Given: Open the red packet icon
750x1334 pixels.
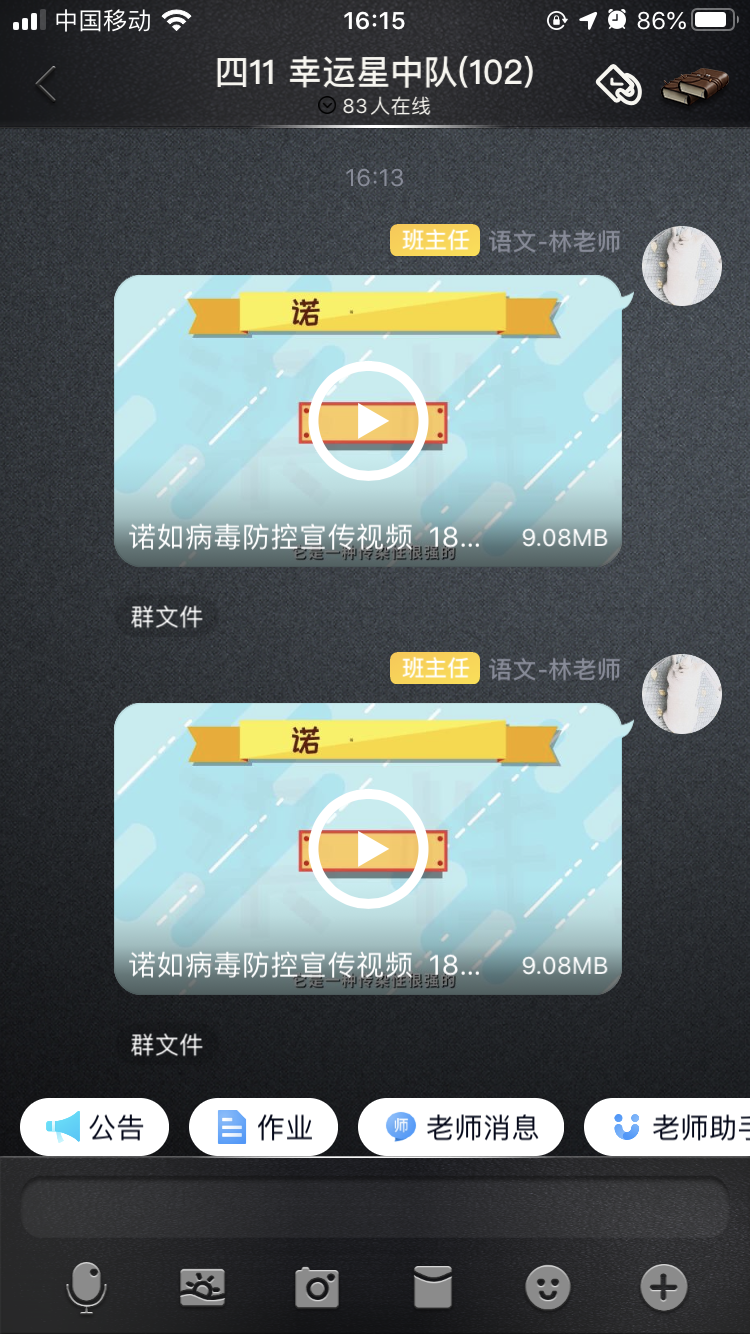Looking at the screenshot, I should point(433,1287).
